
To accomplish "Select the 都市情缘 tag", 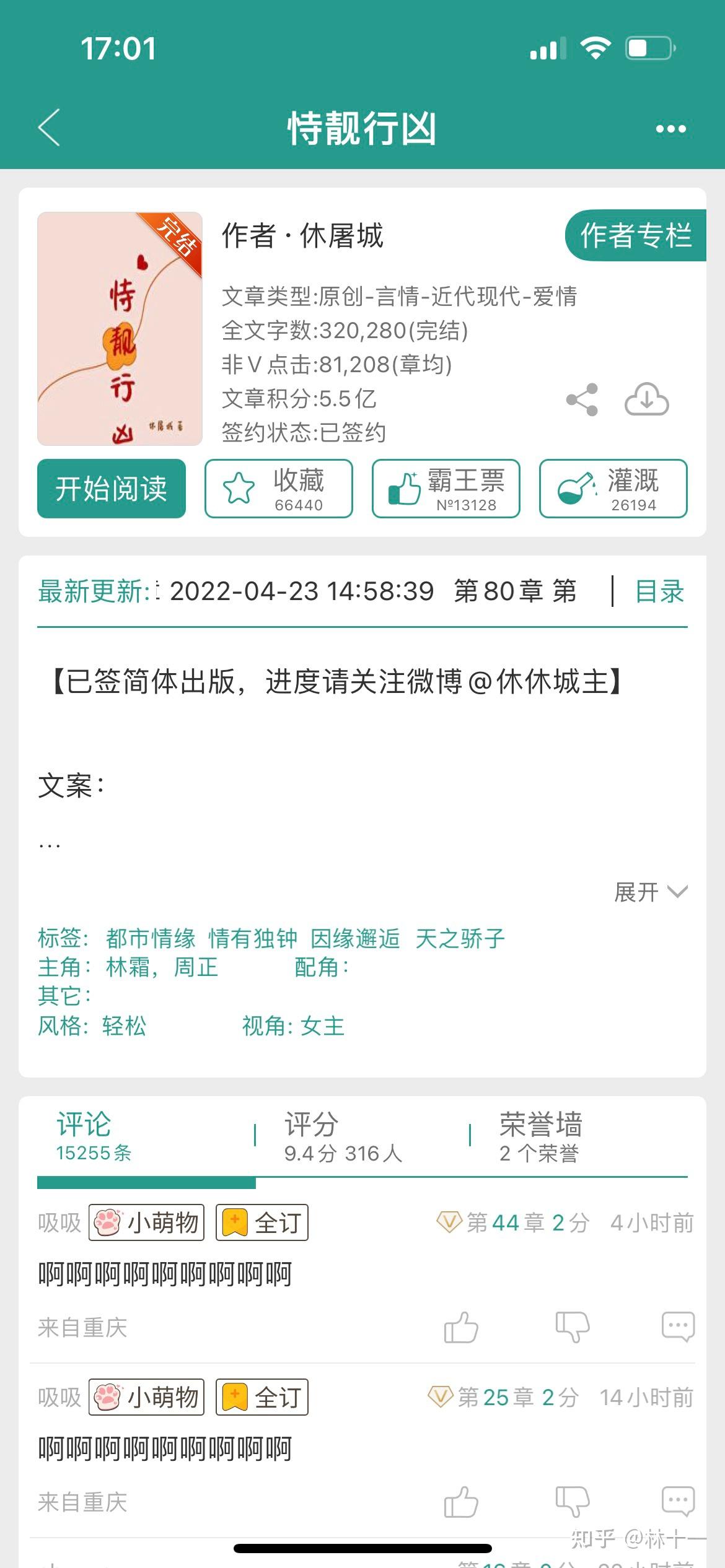I will [151, 939].
